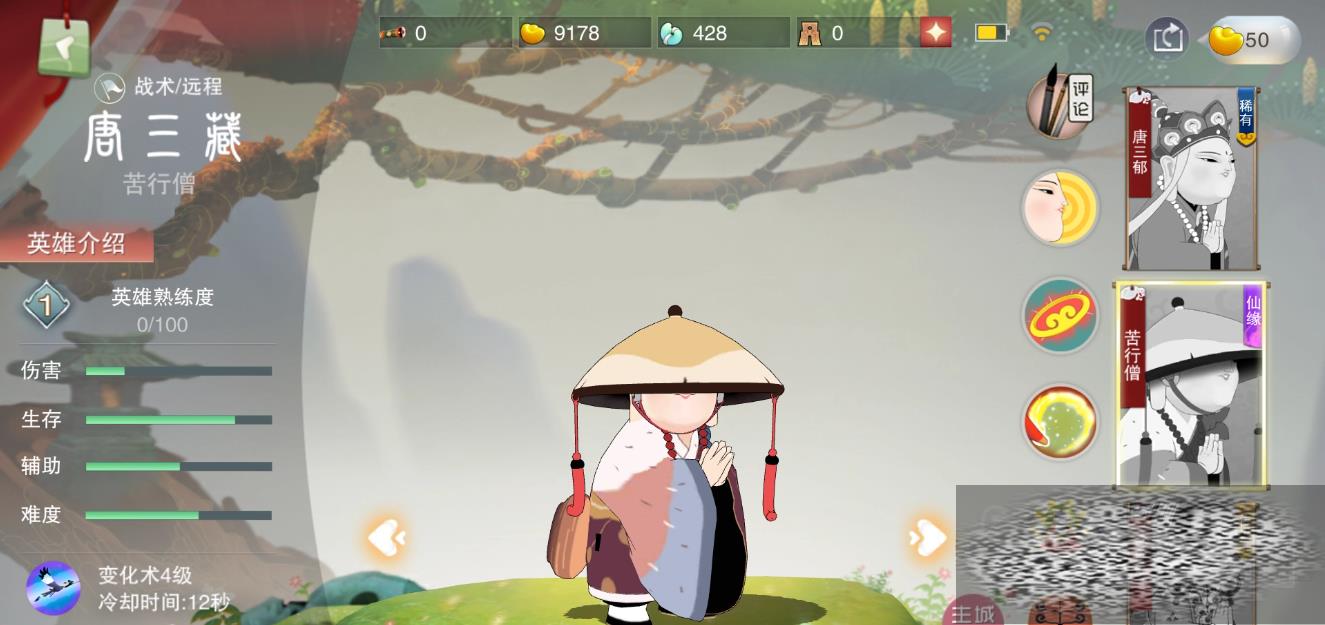The width and height of the screenshot is (1325, 625).
Task: Tap the red star plus icon
Action: [x=935, y=33]
